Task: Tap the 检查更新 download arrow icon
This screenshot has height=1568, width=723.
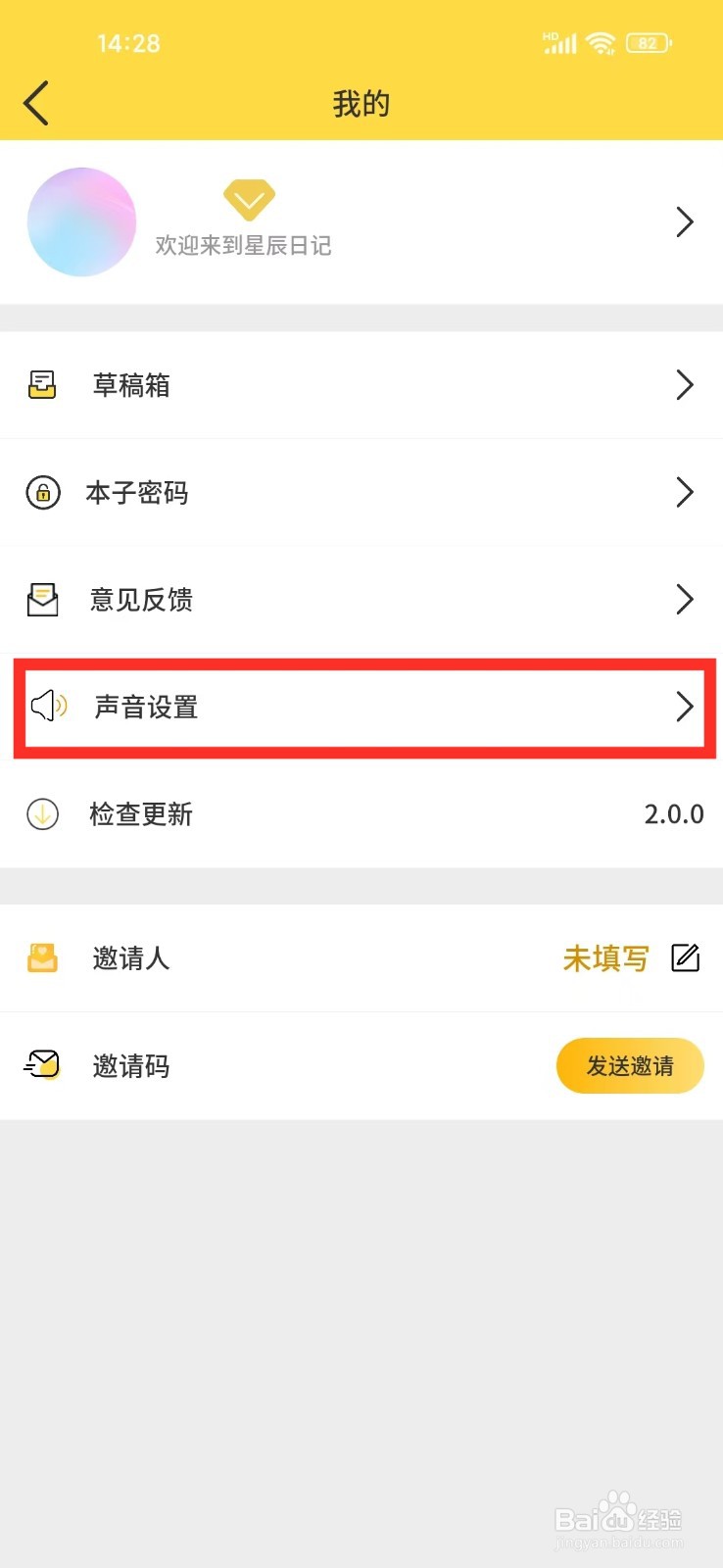Action: click(x=43, y=814)
